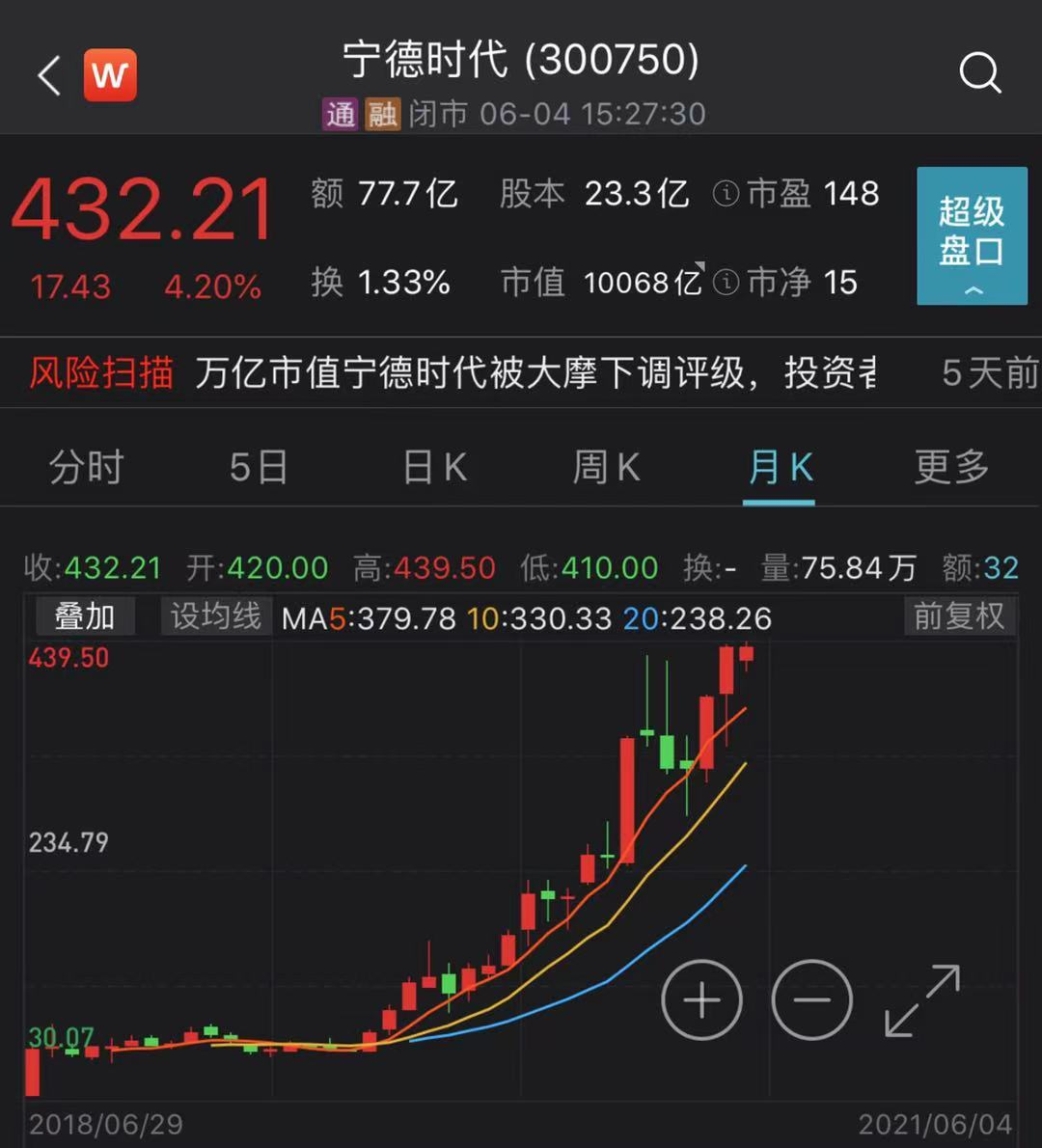This screenshot has height=1148, width=1042.
Task: Go back using the back arrow
Action: (49, 75)
